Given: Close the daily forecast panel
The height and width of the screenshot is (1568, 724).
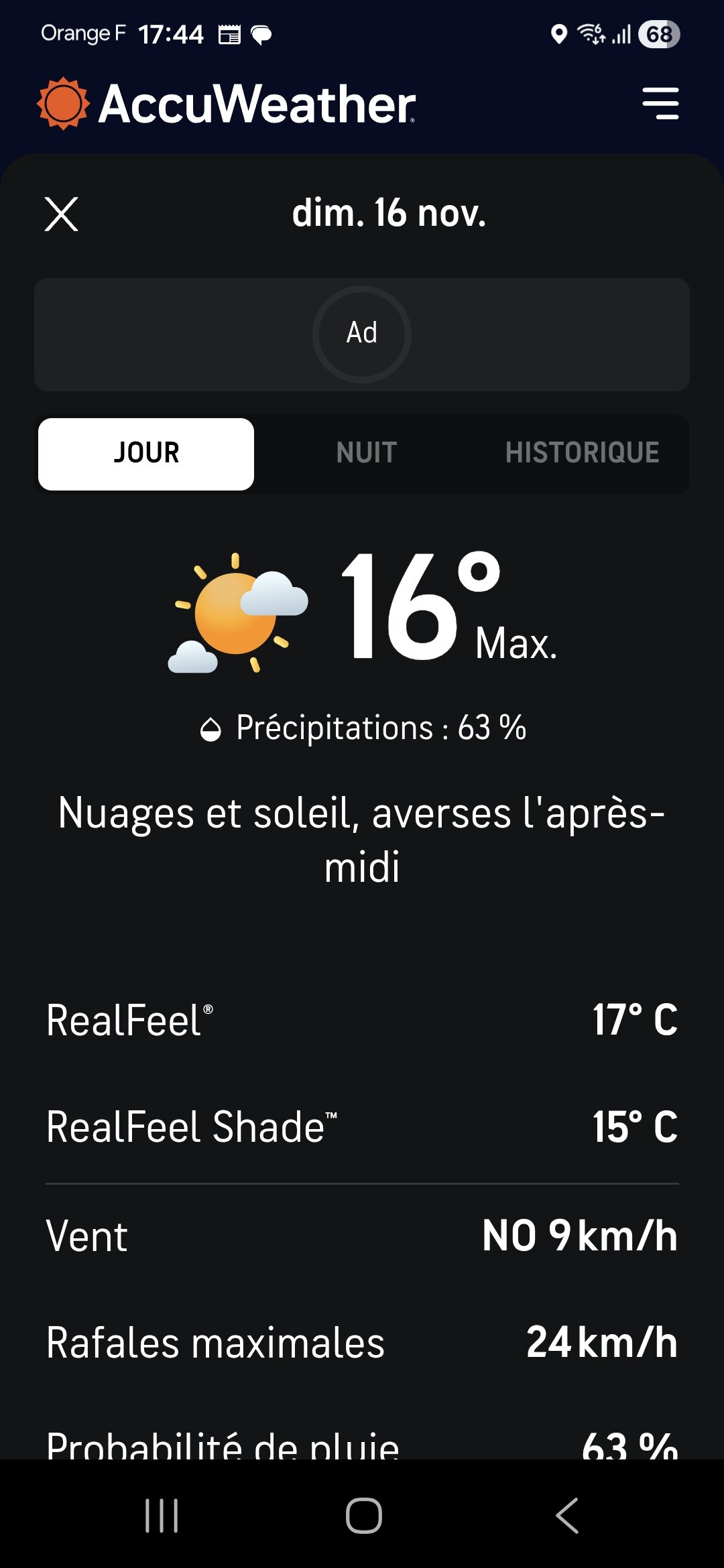Looking at the screenshot, I should [62, 214].
